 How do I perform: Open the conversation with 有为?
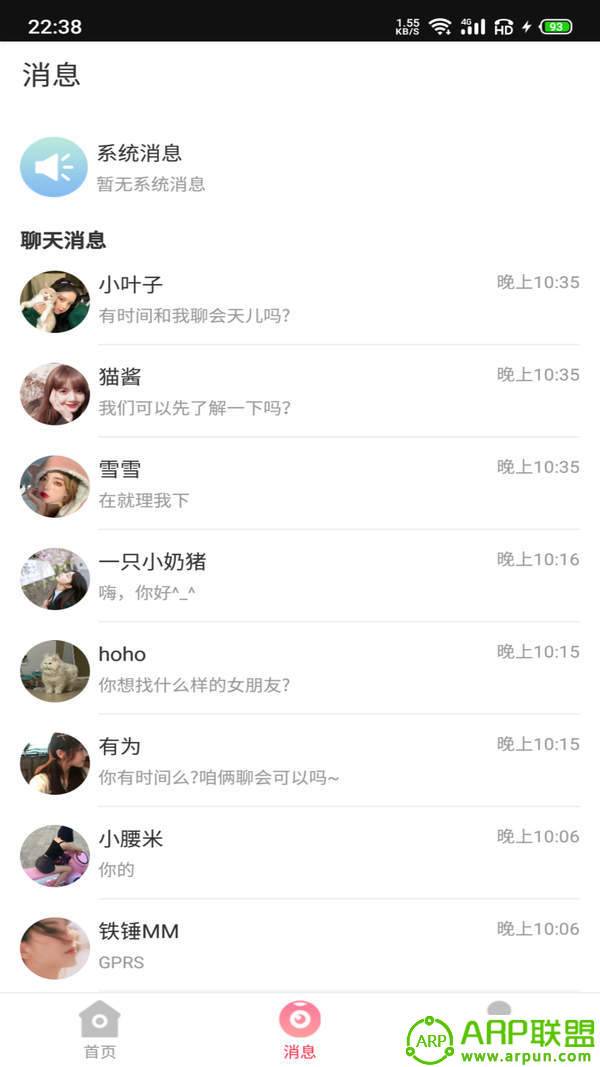click(x=300, y=763)
